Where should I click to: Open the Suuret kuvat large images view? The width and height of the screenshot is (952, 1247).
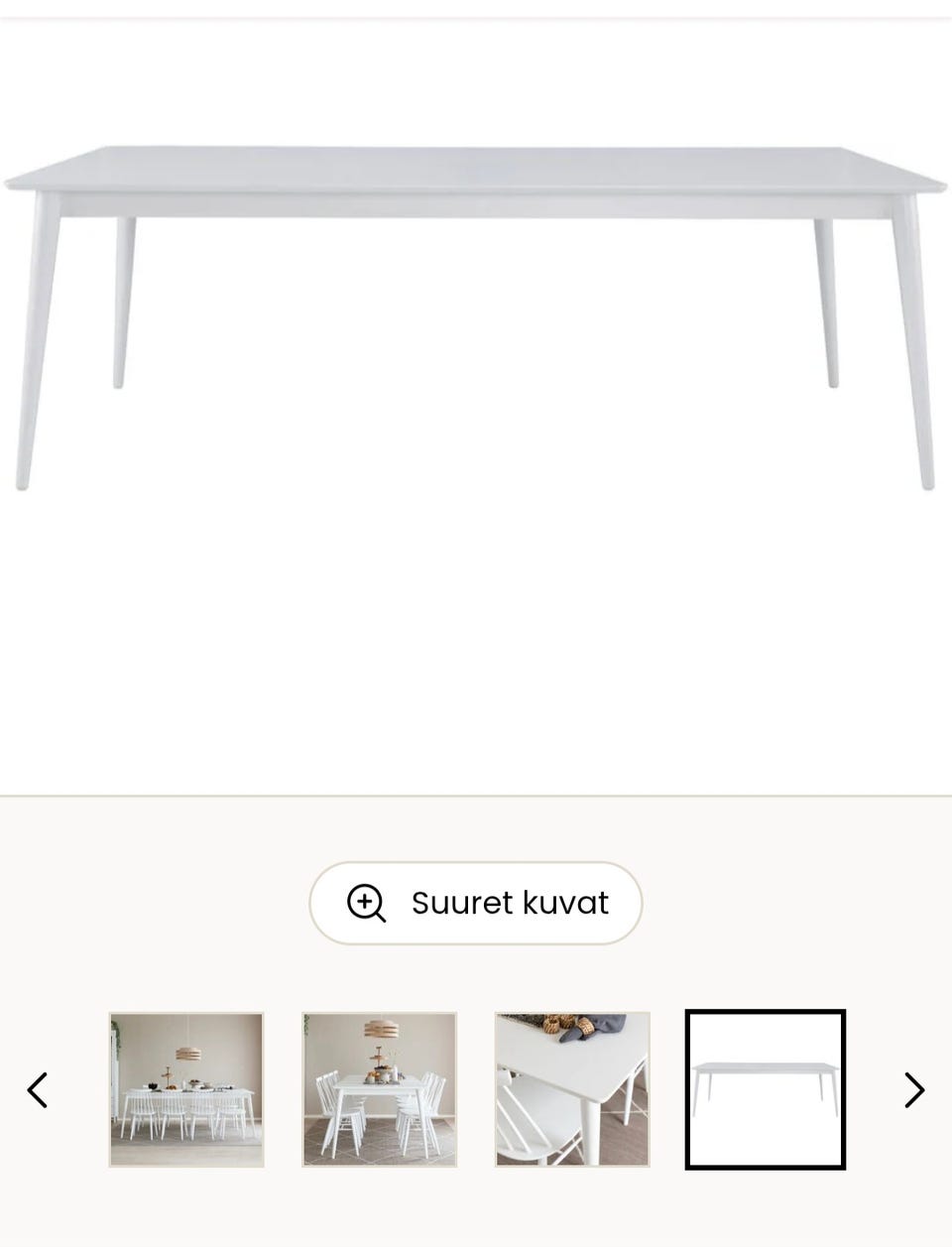[x=476, y=903]
